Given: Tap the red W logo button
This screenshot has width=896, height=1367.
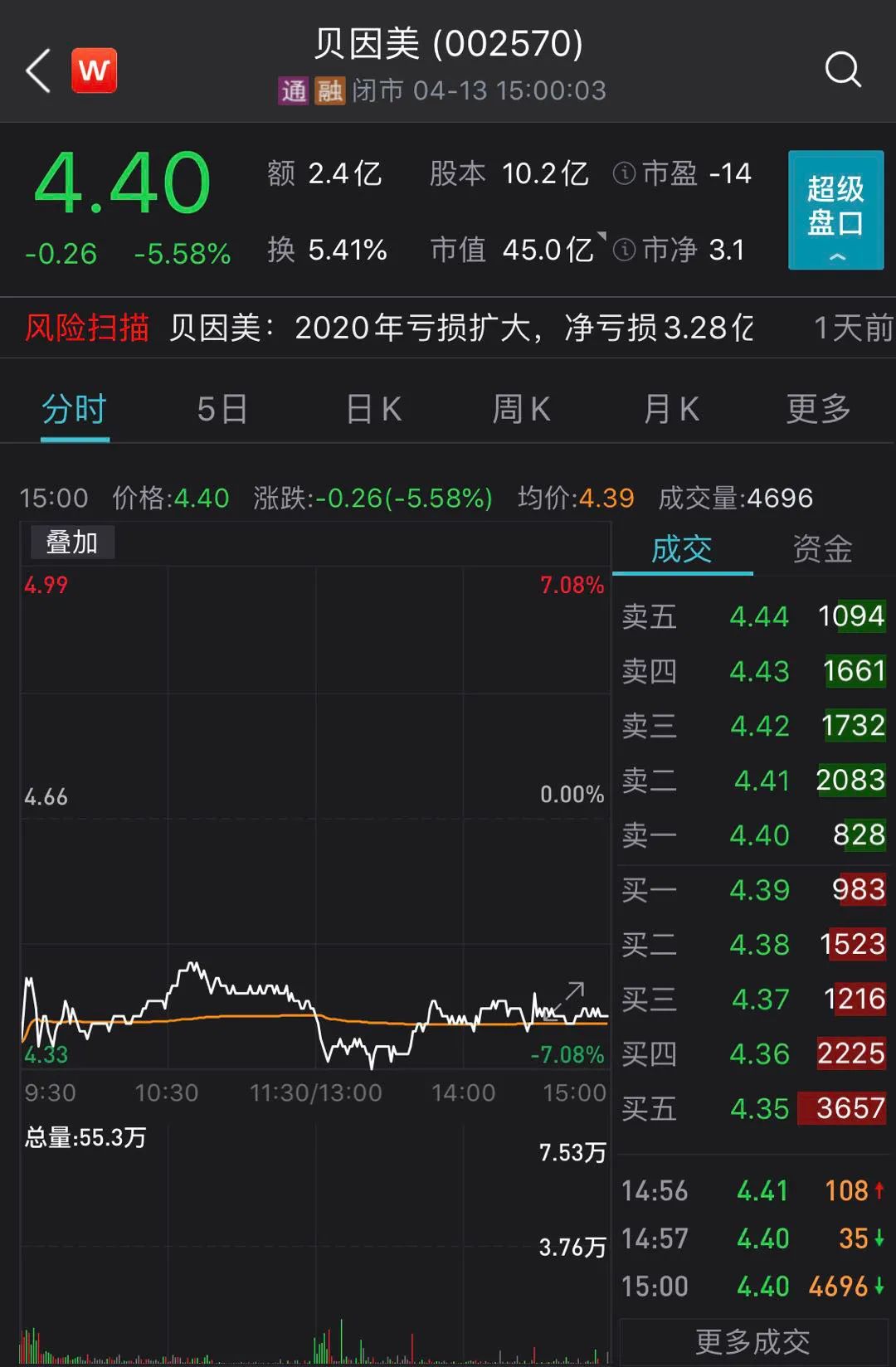Looking at the screenshot, I should (94, 71).
